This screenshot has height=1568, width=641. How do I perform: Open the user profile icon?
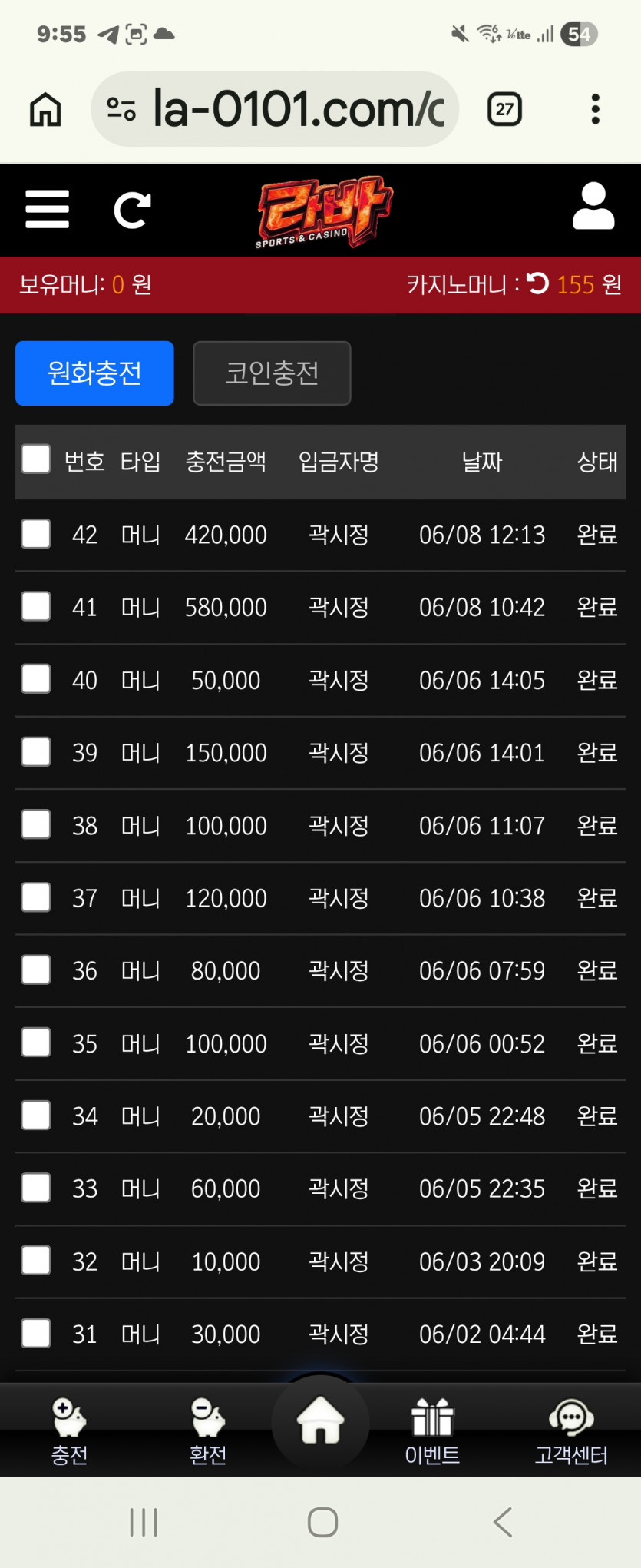pyautogui.click(x=593, y=206)
